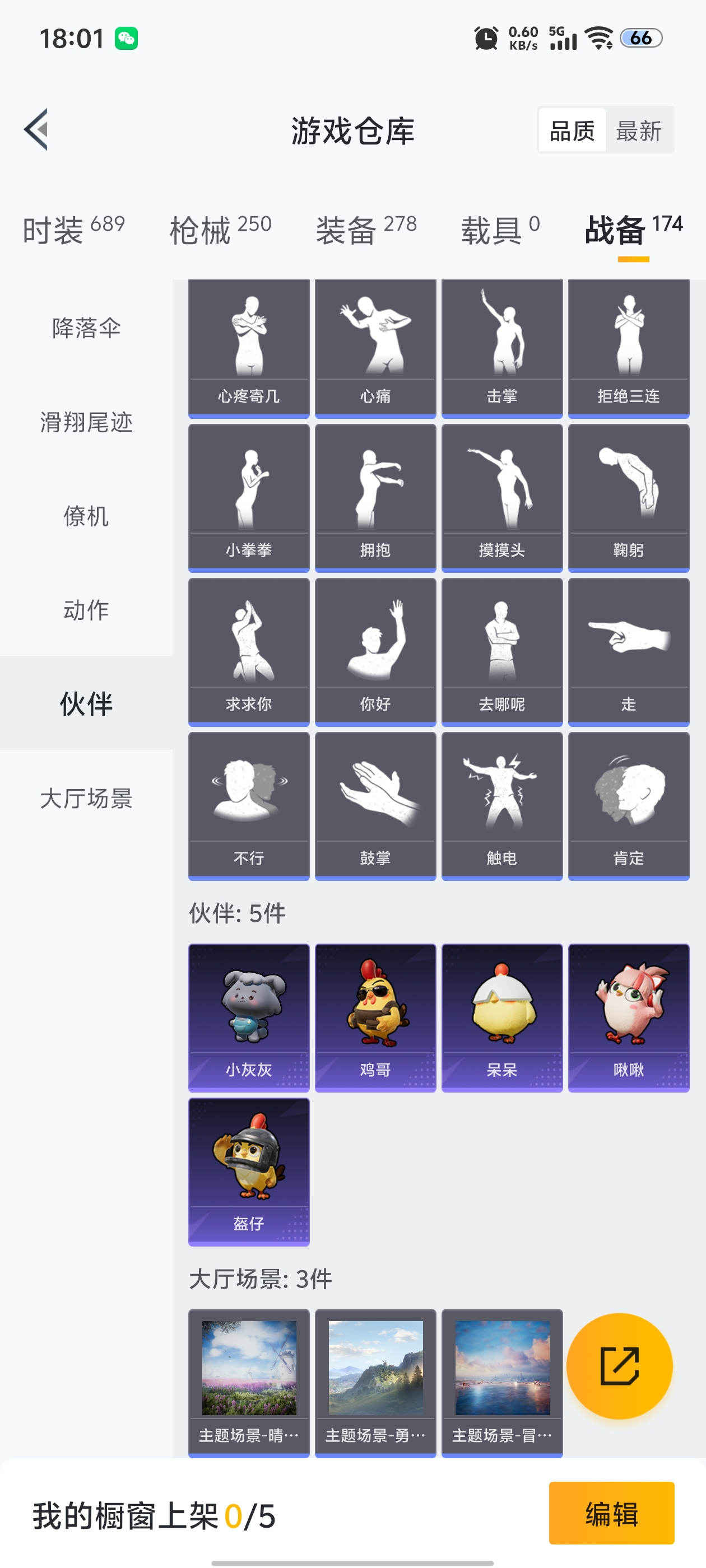Image resolution: width=706 pixels, height=1568 pixels.
Task: Tap the yellow share icon
Action: point(620,1366)
